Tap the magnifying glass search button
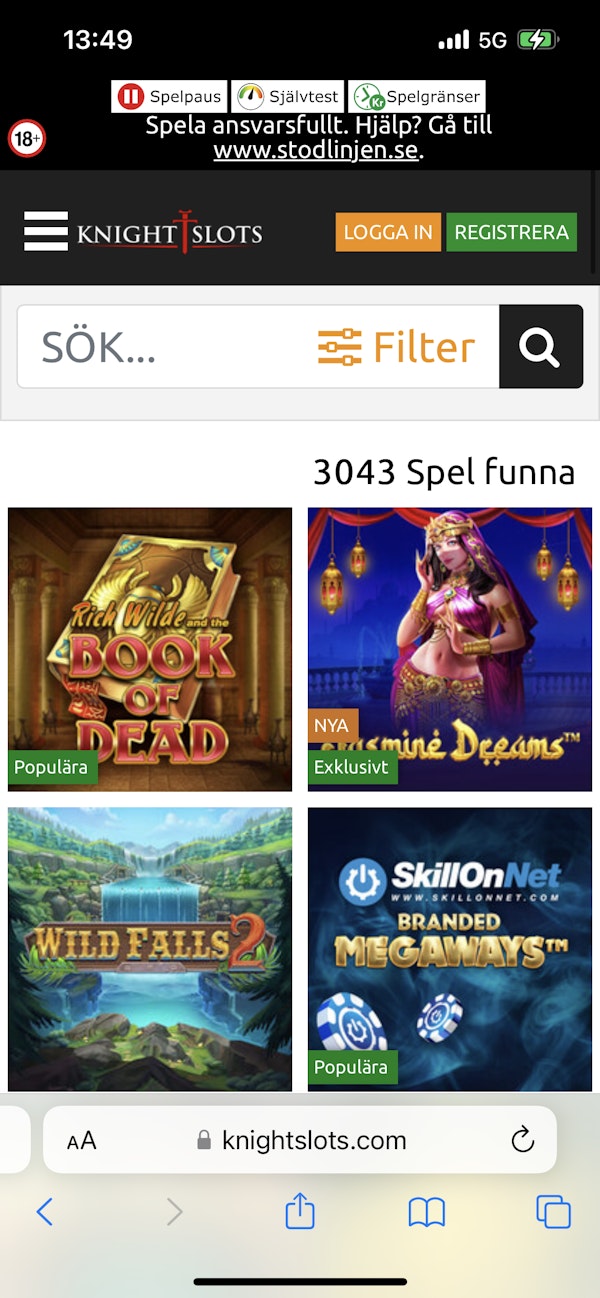This screenshot has height=1298, width=600. click(x=540, y=347)
